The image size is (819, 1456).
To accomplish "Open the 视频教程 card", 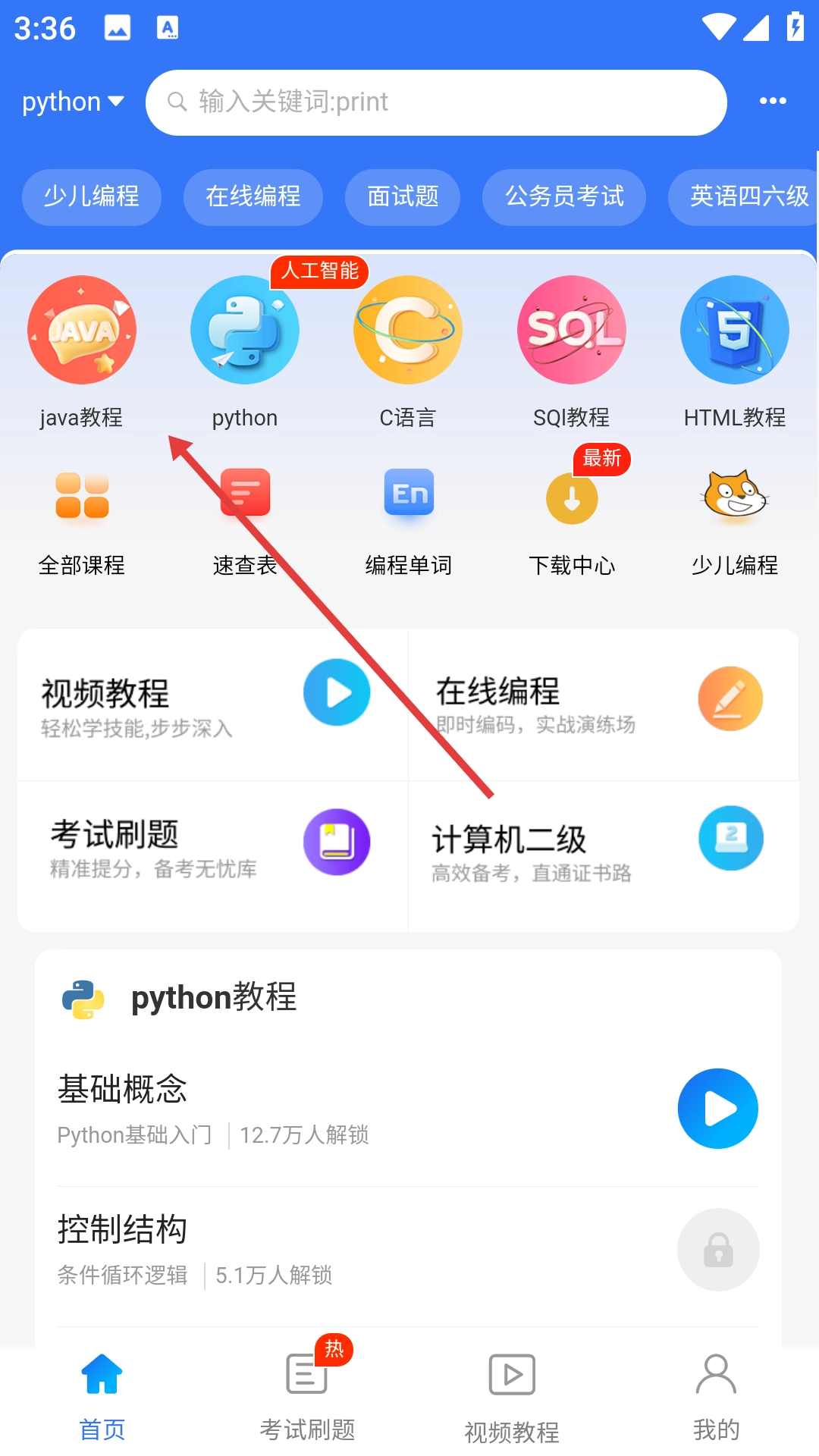I will click(212, 705).
